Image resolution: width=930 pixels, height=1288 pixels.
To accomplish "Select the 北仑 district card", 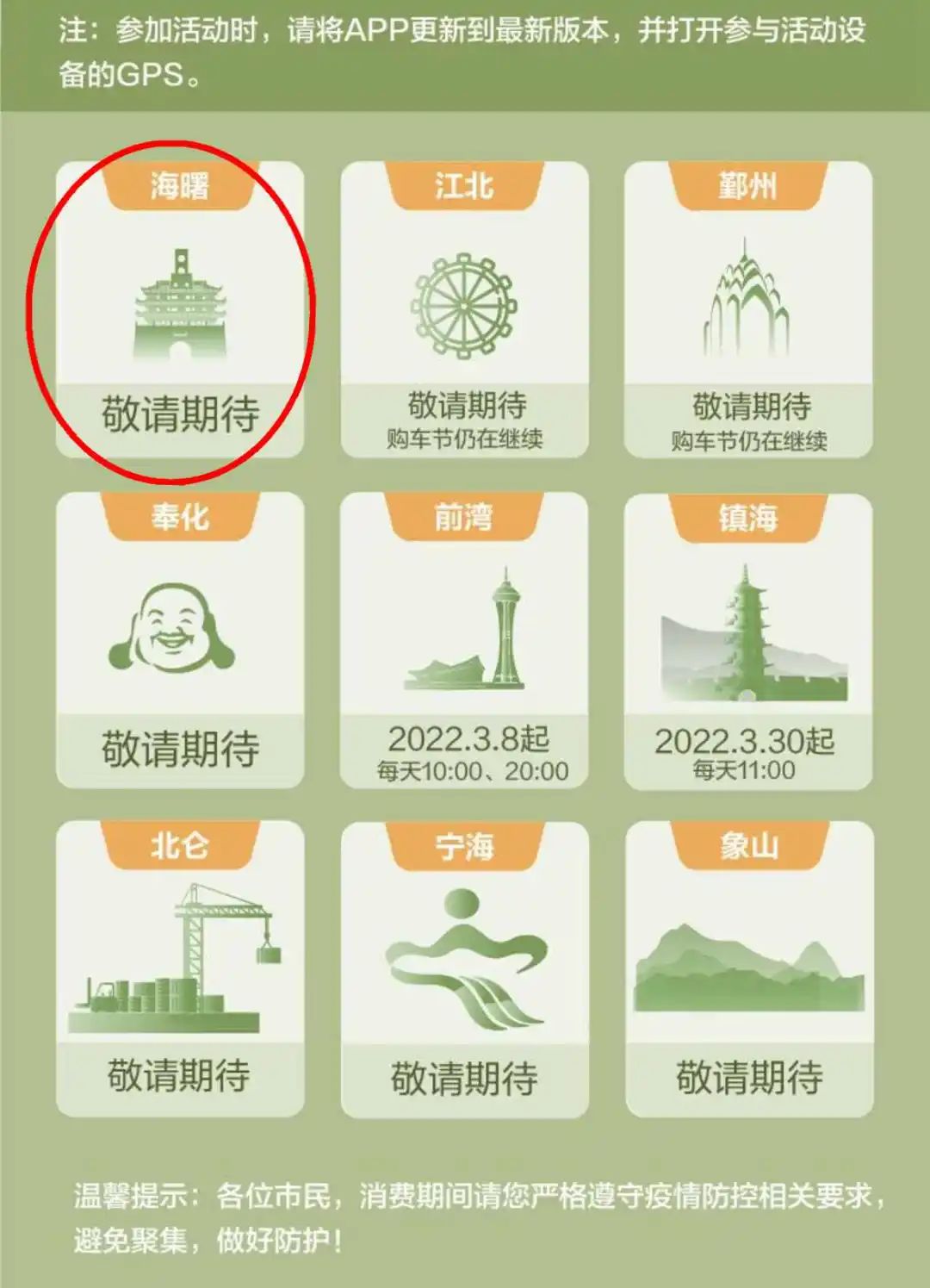I will [180, 968].
